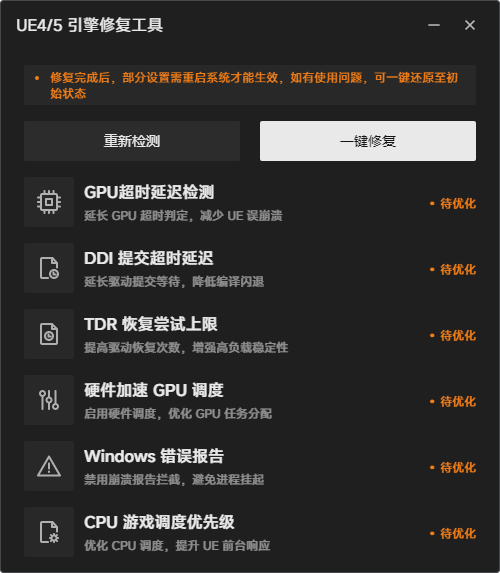Click the 重新检测 button
Image resolution: width=500 pixels, height=573 pixels.
coord(132,141)
